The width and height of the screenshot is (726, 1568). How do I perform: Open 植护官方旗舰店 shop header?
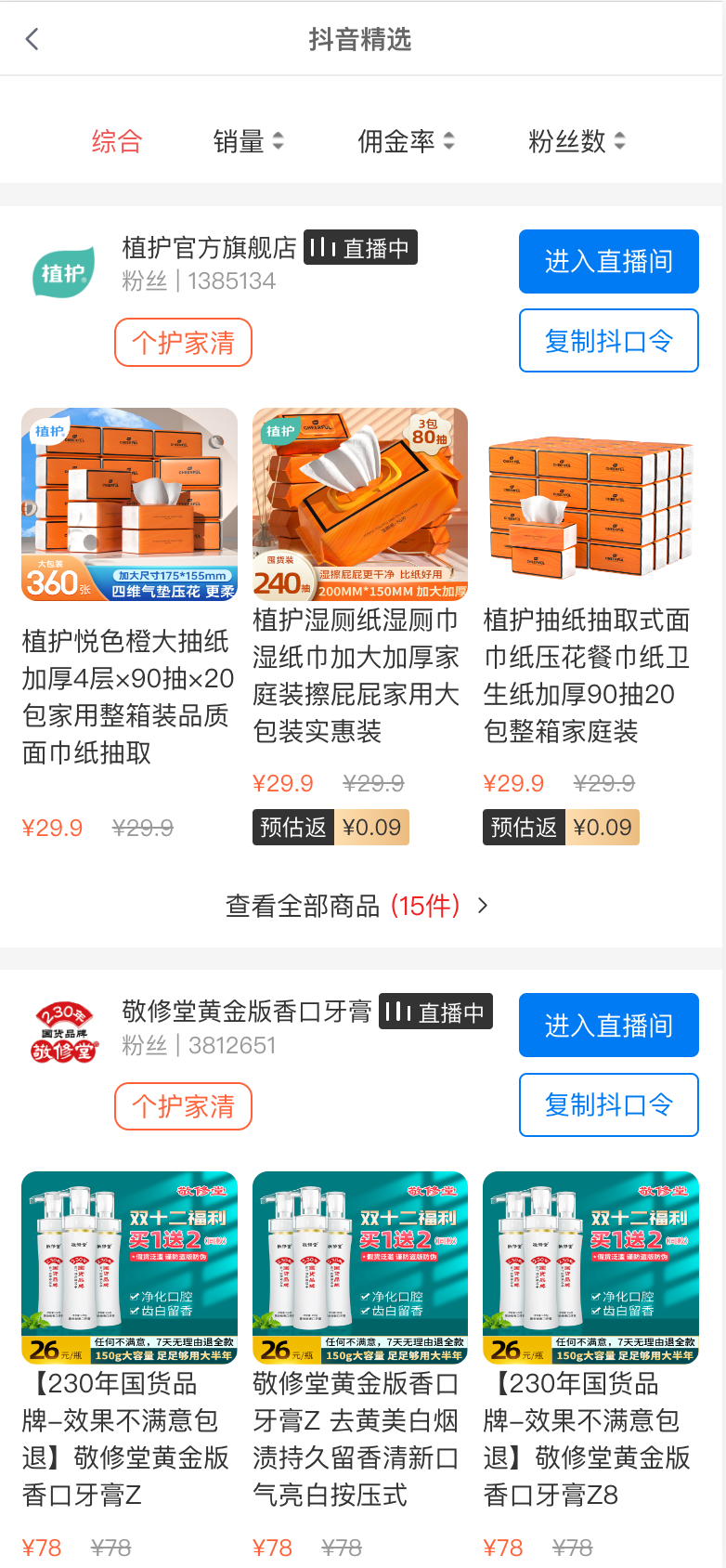click(x=209, y=249)
